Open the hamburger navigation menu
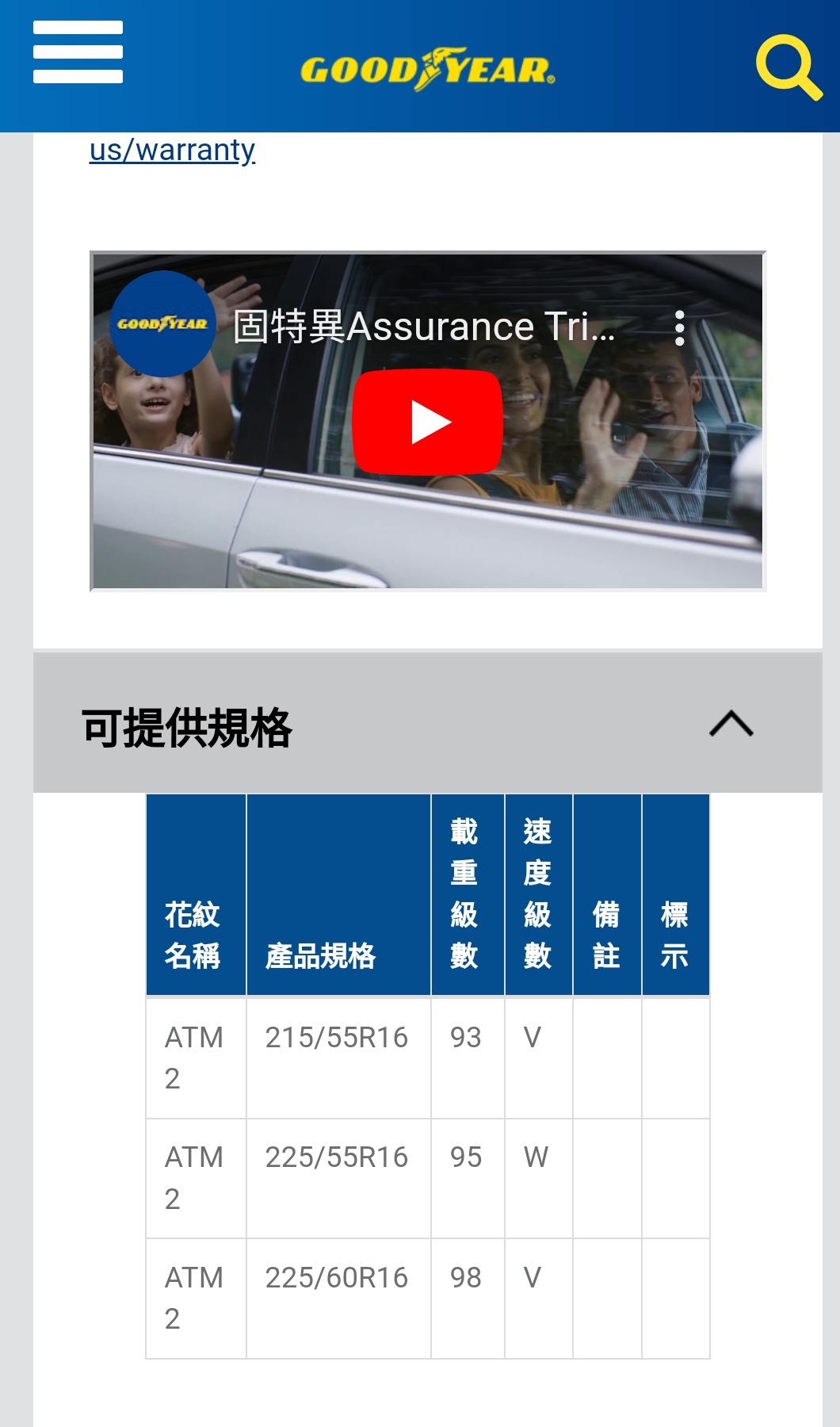The image size is (840, 1427). point(78,52)
